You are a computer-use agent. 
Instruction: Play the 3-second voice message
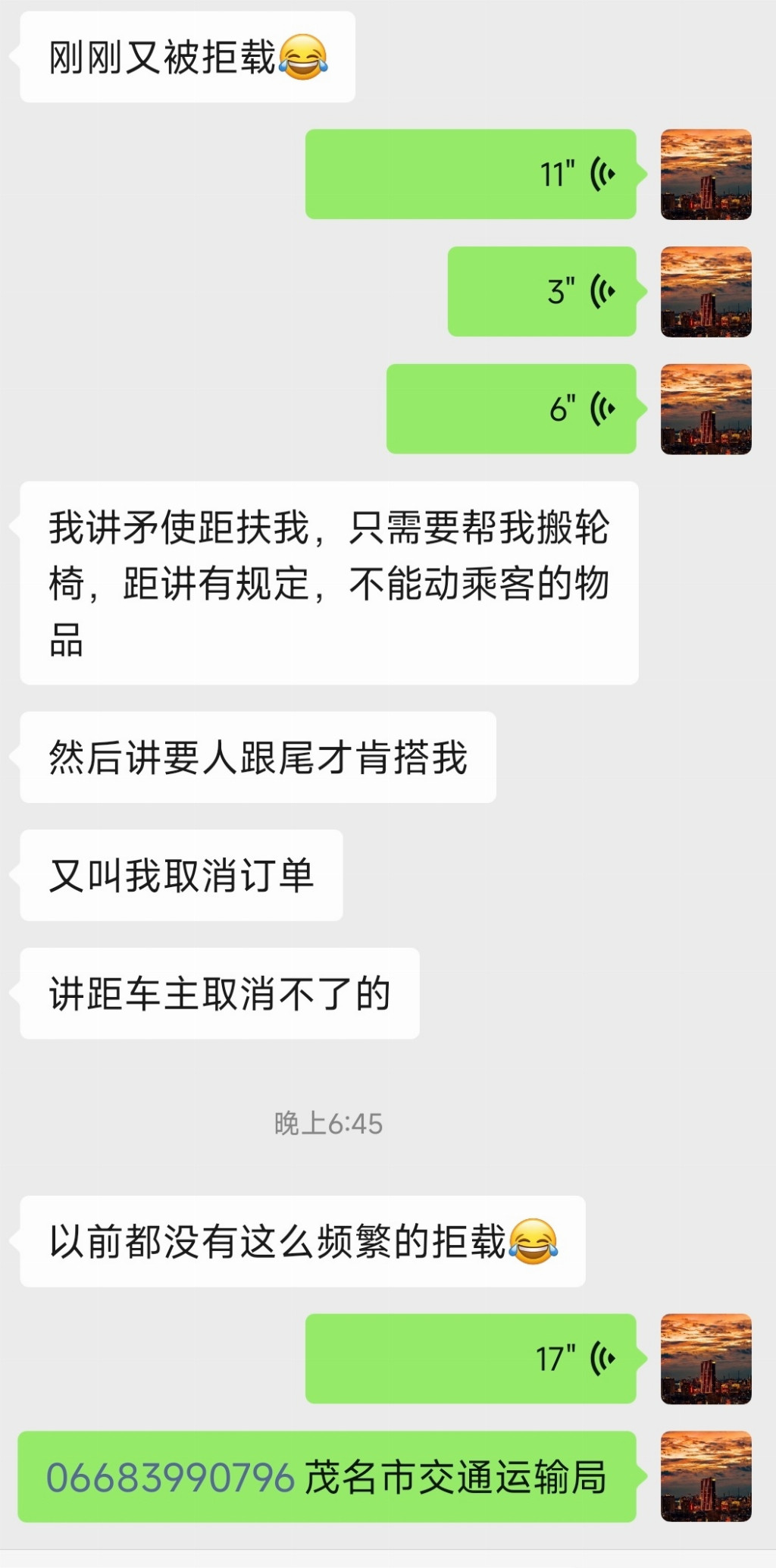click(541, 291)
